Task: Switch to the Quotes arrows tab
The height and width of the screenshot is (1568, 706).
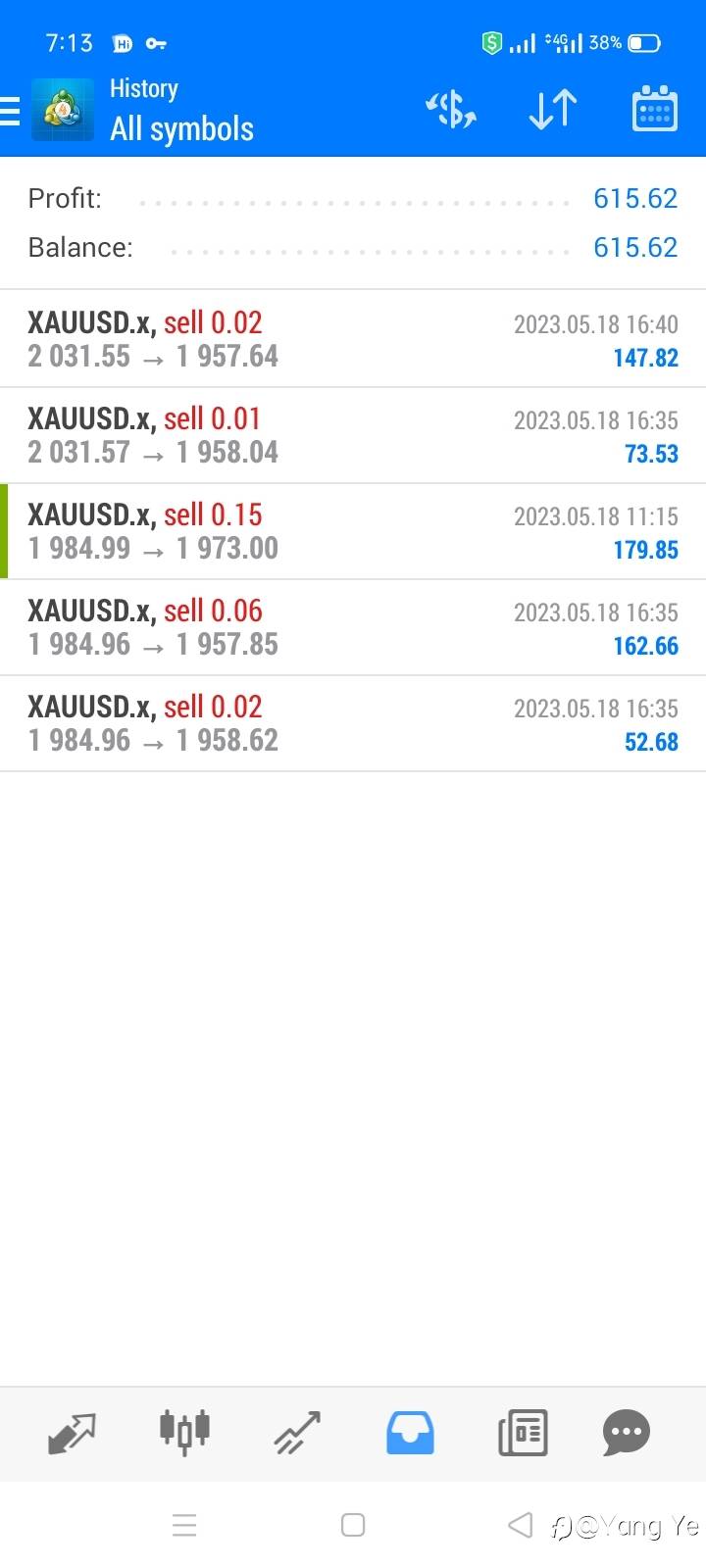Action: pyautogui.click(x=73, y=1433)
